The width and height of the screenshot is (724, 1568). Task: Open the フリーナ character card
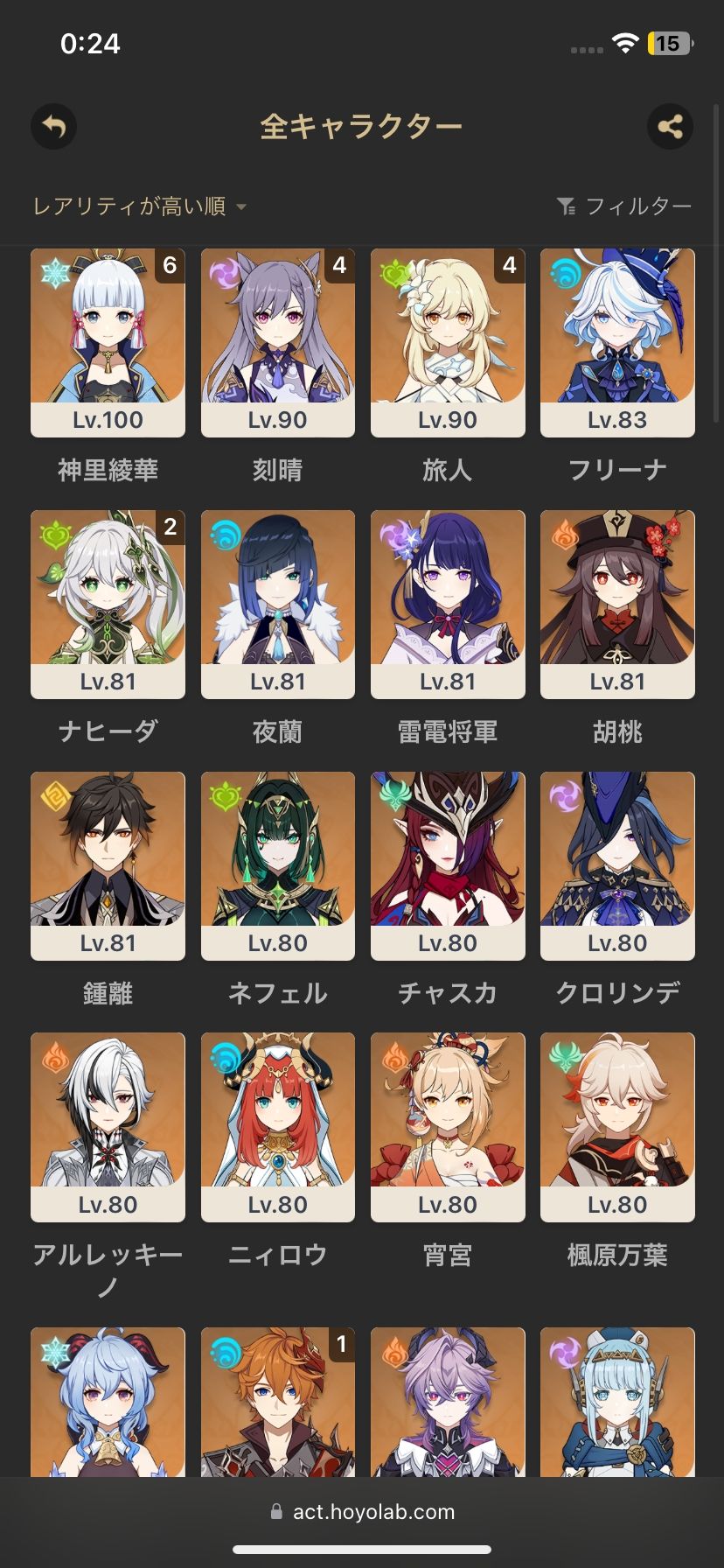click(617, 343)
